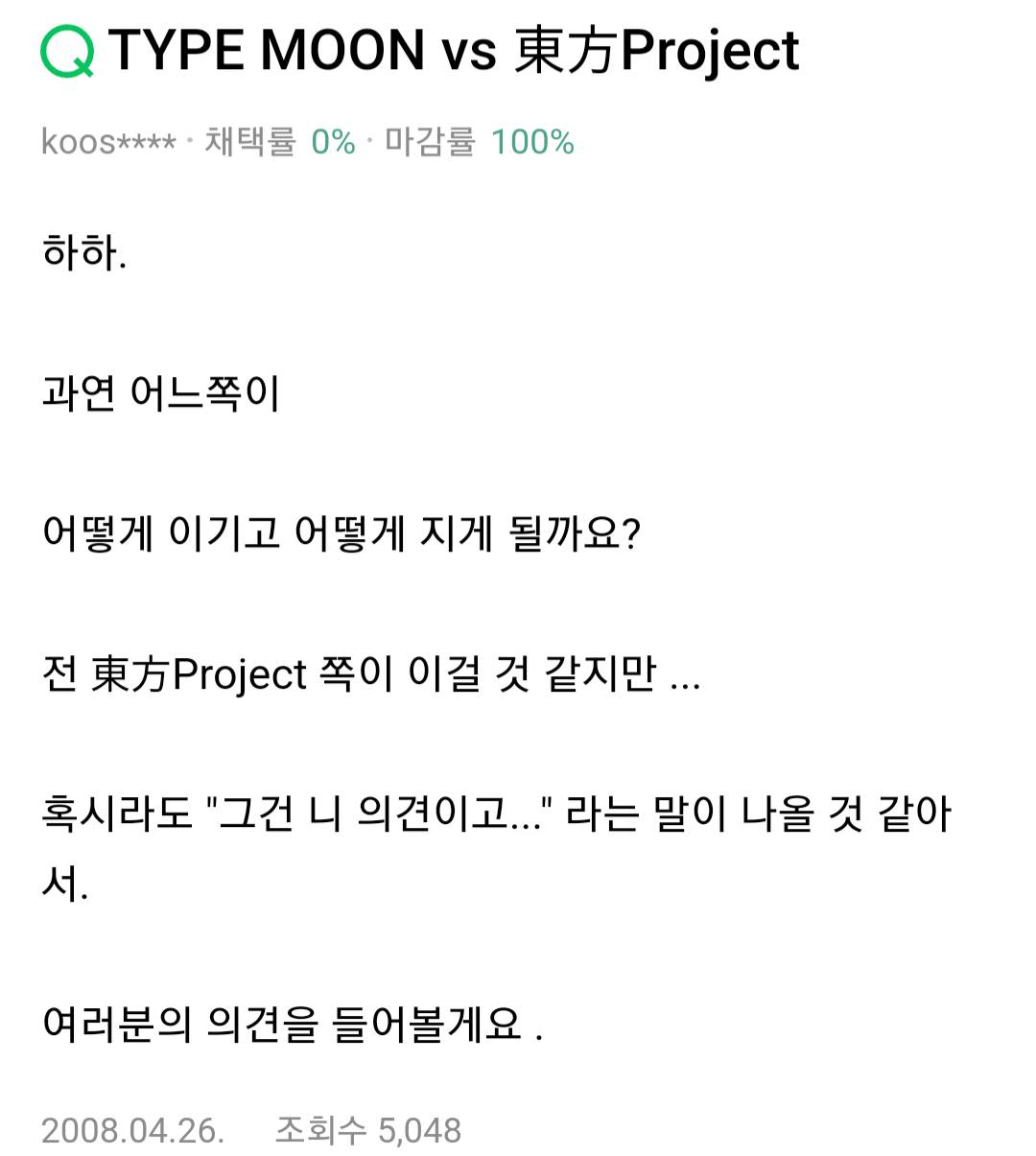Open the profile of asker koos****
The image size is (1036, 1156).
coord(108,142)
